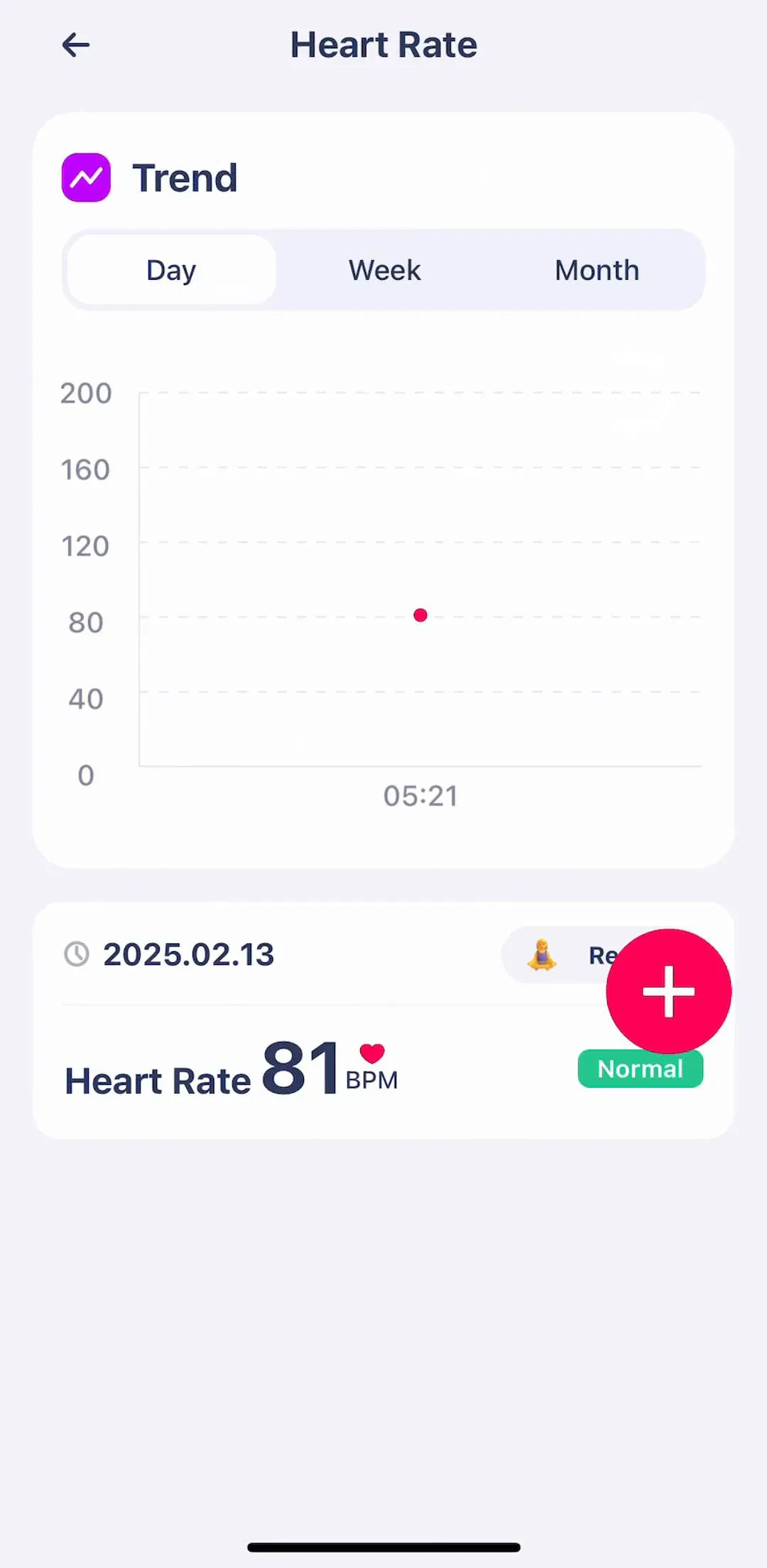Image resolution: width=767 pixels, height=1568 pixels.
Task: Go back using the arrow icon
Action: 76,45
